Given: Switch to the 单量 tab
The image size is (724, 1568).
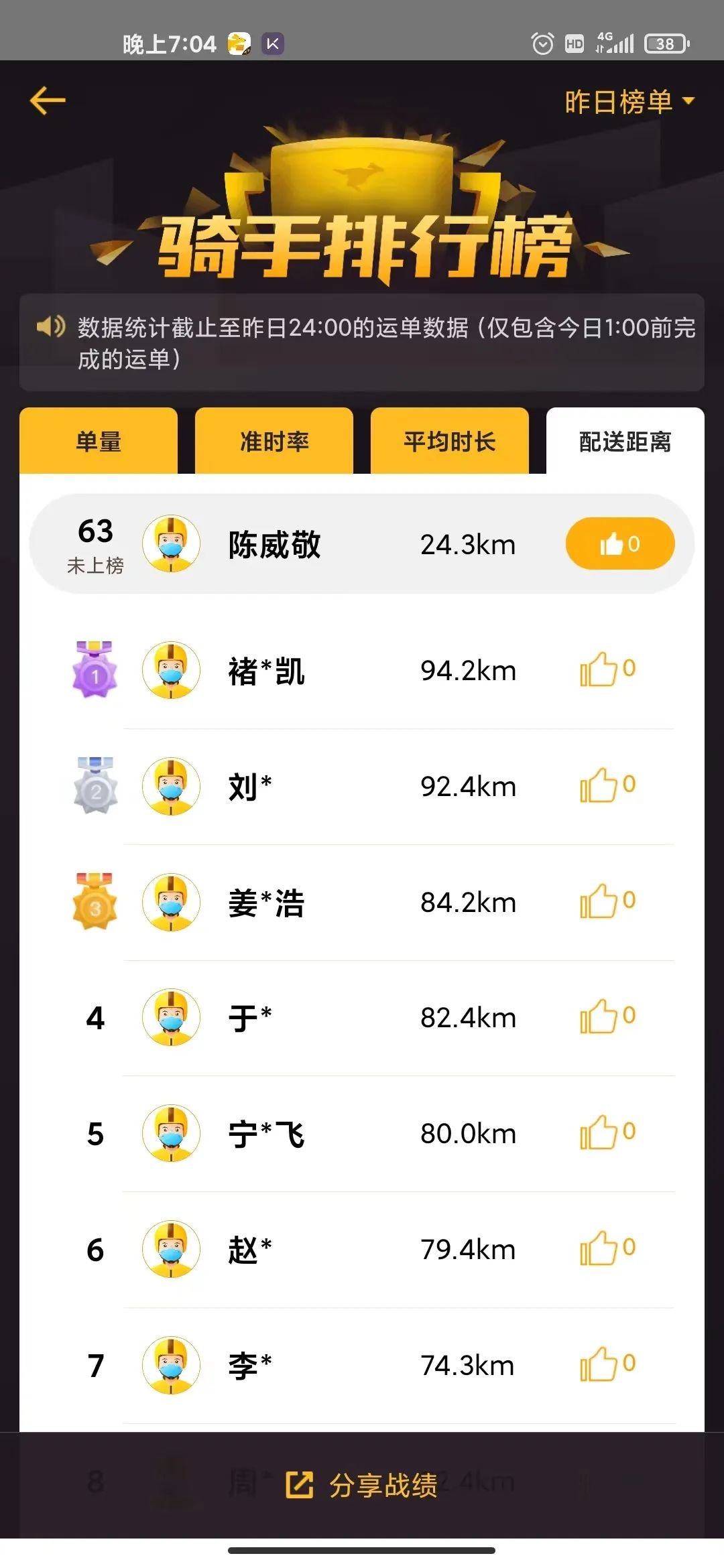Looking at the screenshot, I should tap(99, 442).
